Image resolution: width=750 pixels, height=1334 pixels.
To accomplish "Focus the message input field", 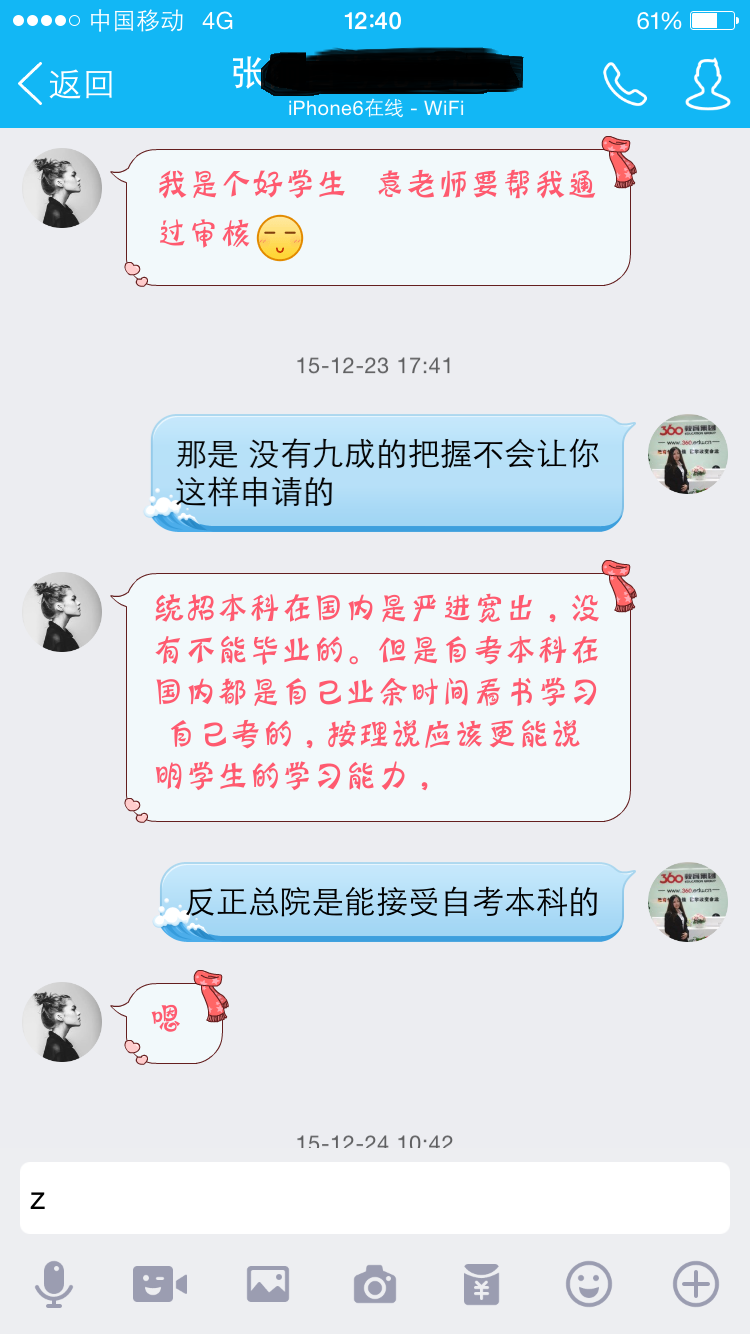I will [375, 1198].
